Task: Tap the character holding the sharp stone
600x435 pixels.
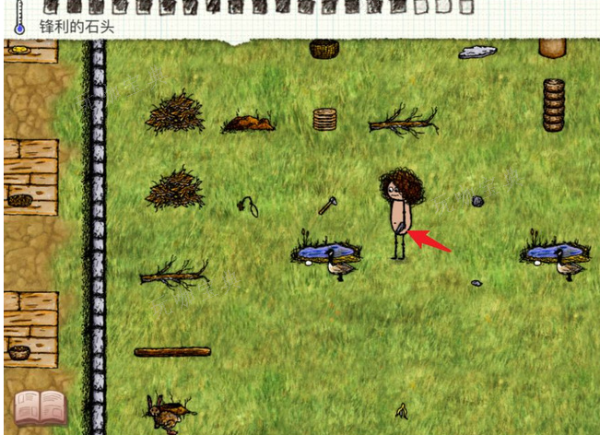Action: (398, 213)
